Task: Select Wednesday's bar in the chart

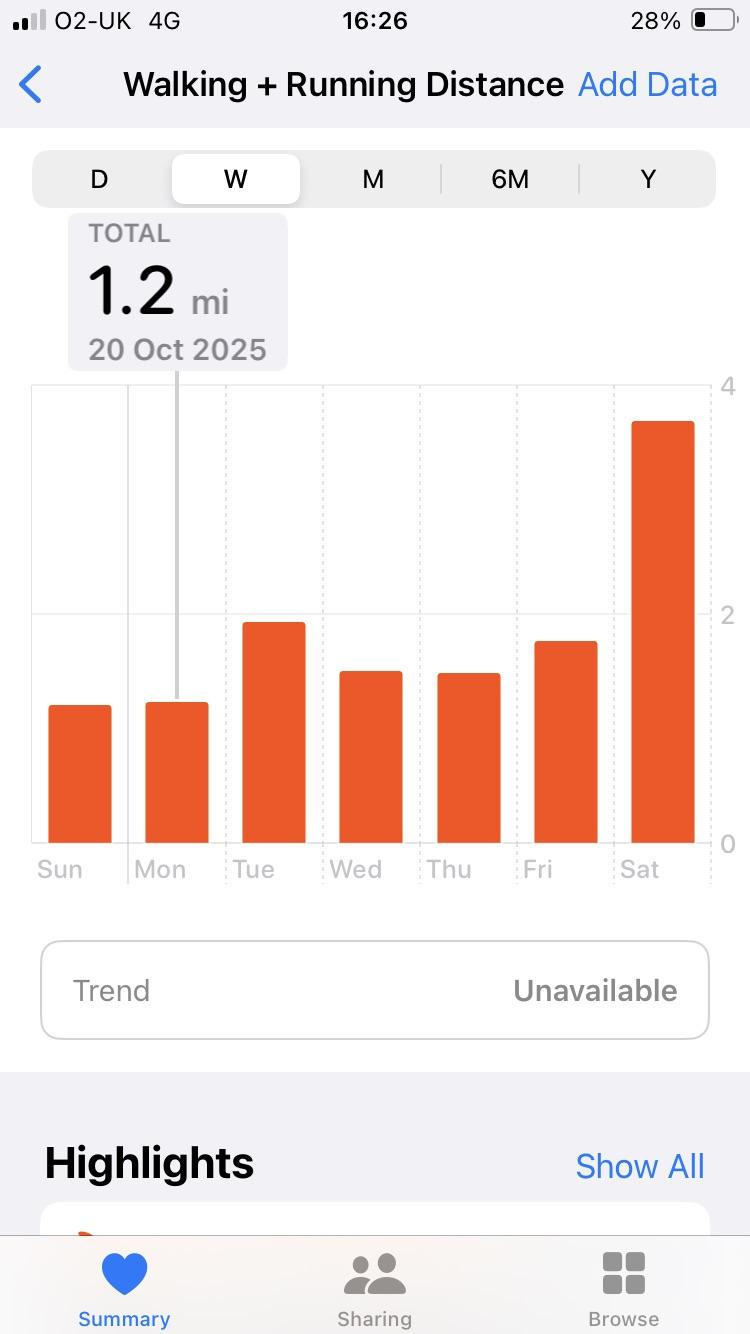Action: tap(371, 757)
